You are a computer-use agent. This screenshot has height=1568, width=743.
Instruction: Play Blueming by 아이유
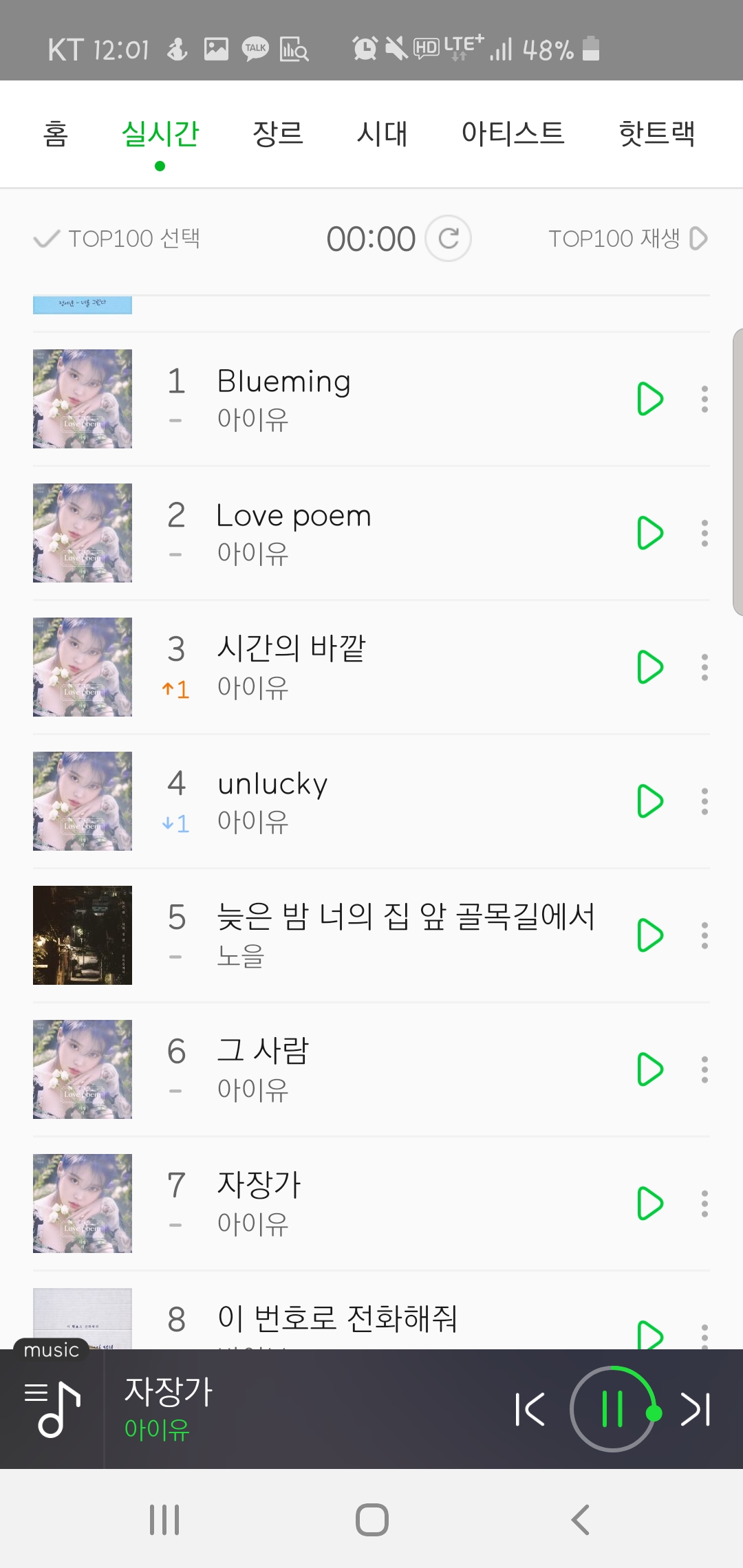[x=649, y=399]
